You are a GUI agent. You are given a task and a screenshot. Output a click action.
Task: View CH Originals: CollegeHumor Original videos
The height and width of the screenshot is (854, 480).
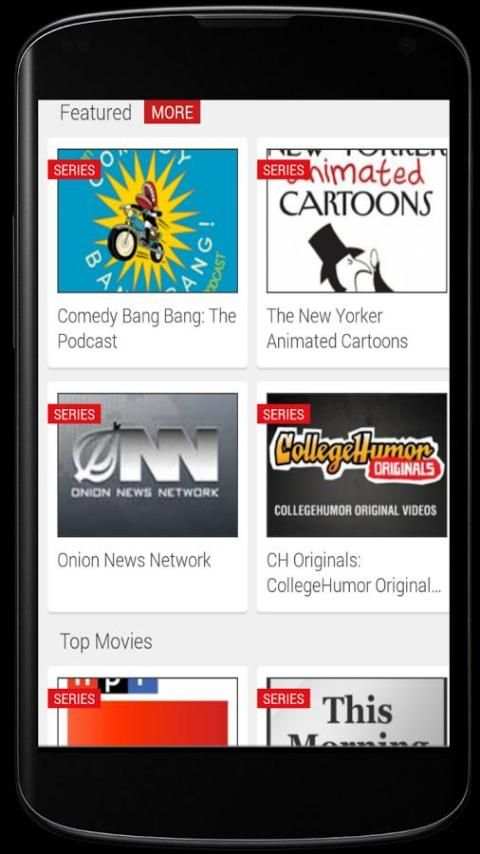point(353,497)
